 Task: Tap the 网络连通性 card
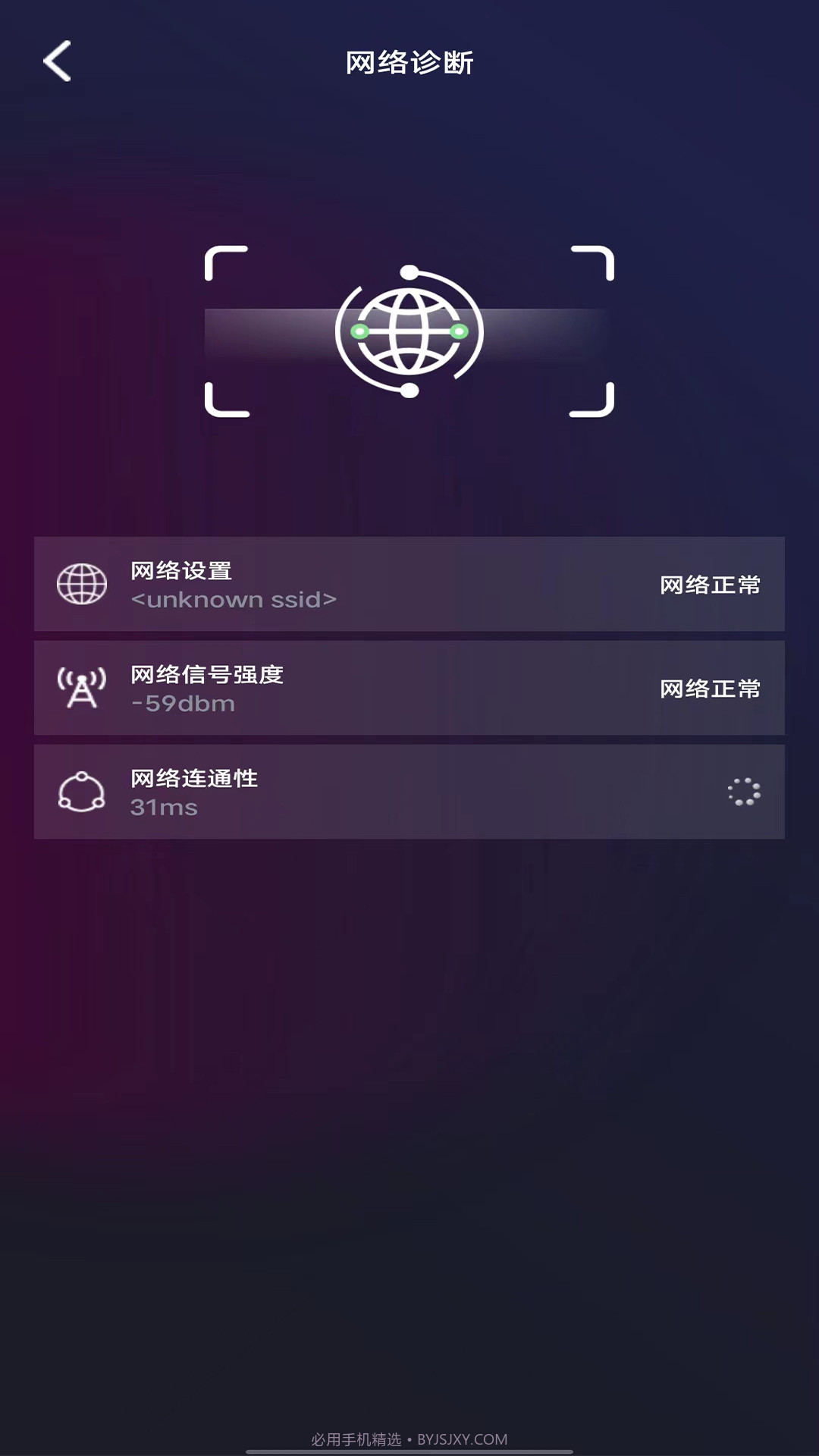click(x=409, y=792)
